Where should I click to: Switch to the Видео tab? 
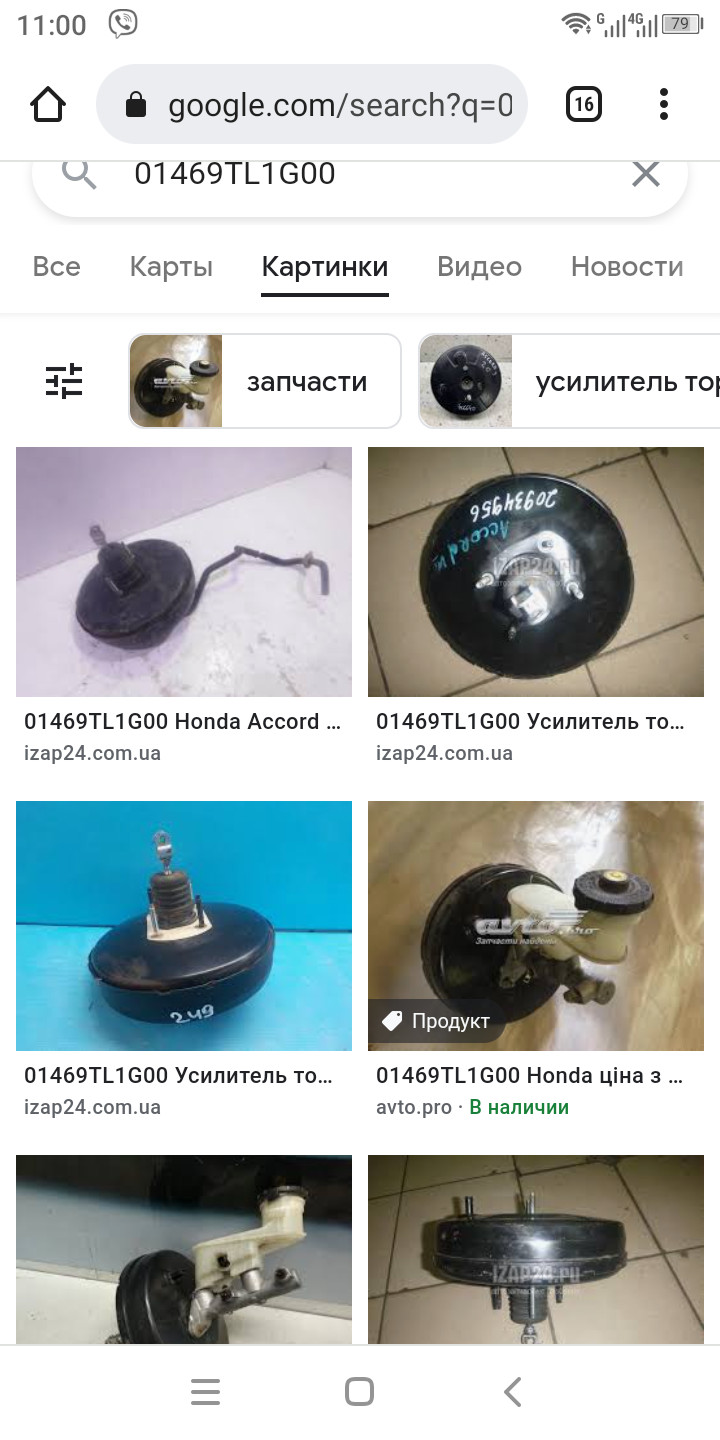479,267
